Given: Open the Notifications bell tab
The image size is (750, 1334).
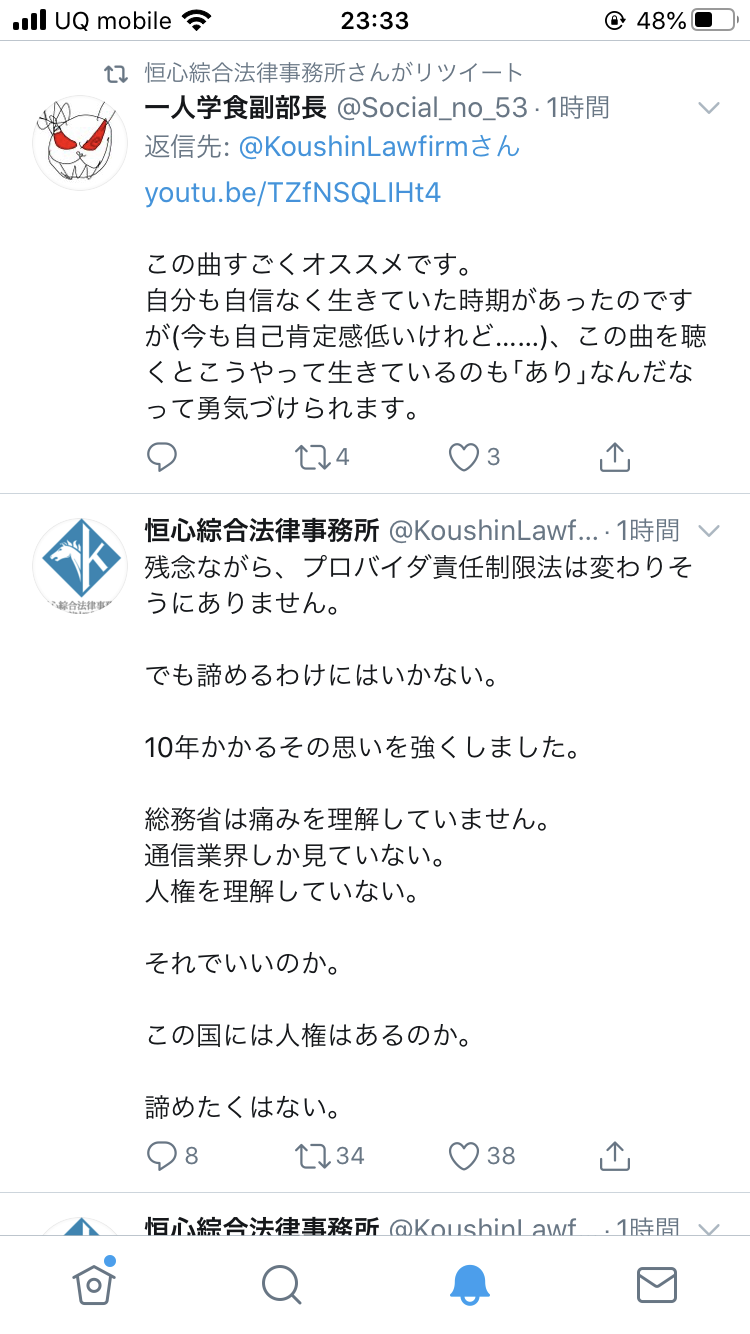Looking at the screenshot, I should (x=469, y=1284).
